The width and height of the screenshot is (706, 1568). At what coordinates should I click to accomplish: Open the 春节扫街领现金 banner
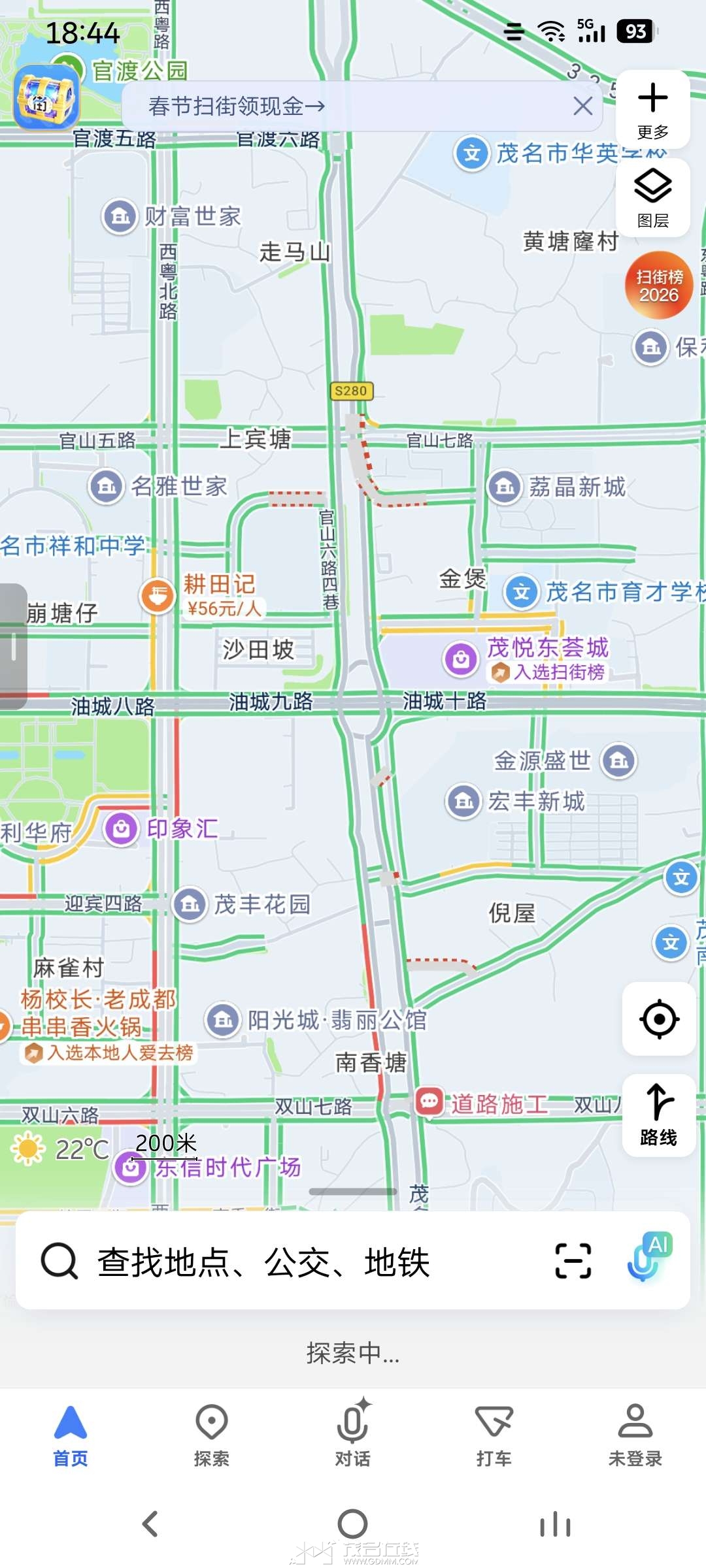coord(237,106)
